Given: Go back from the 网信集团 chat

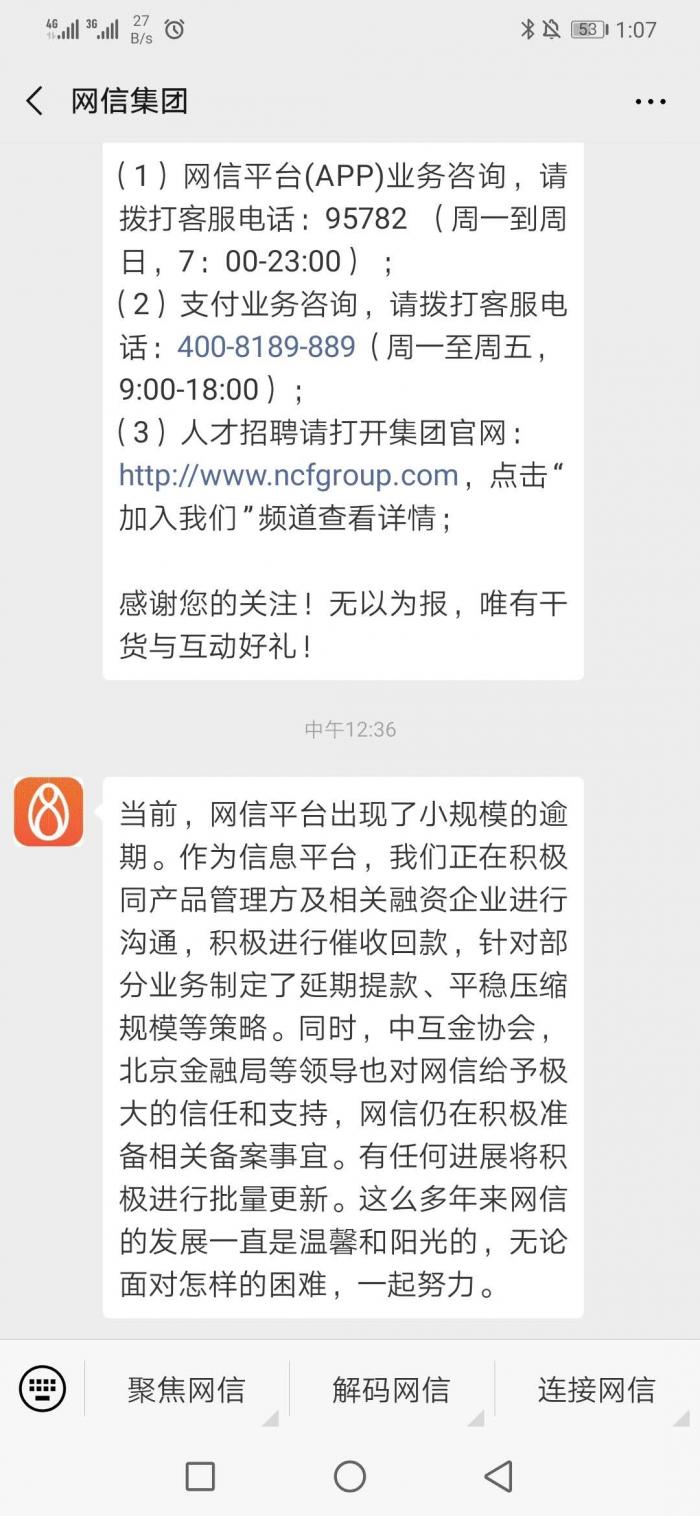Looking at the screenshot, I should coord(35,101).
